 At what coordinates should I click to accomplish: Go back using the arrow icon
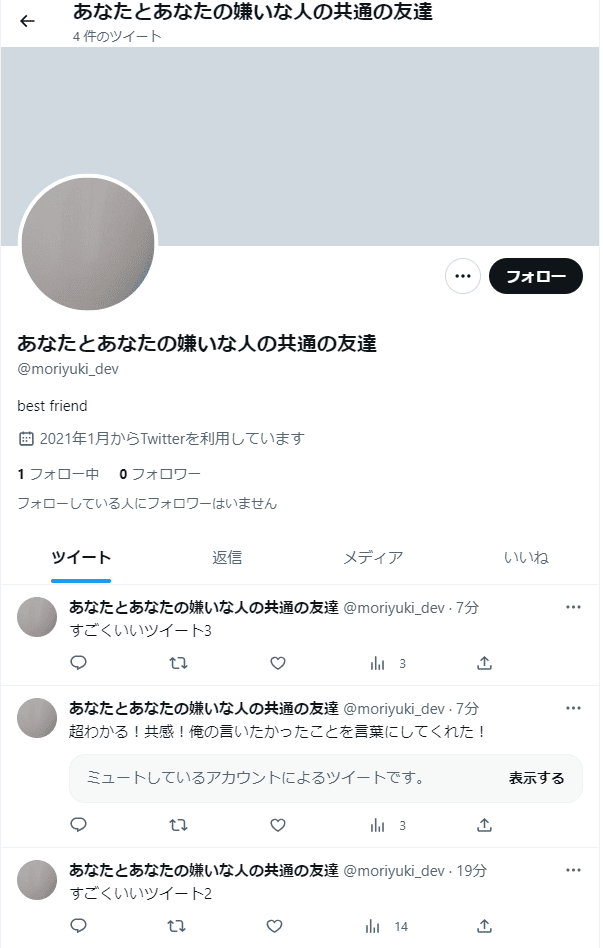27,21
